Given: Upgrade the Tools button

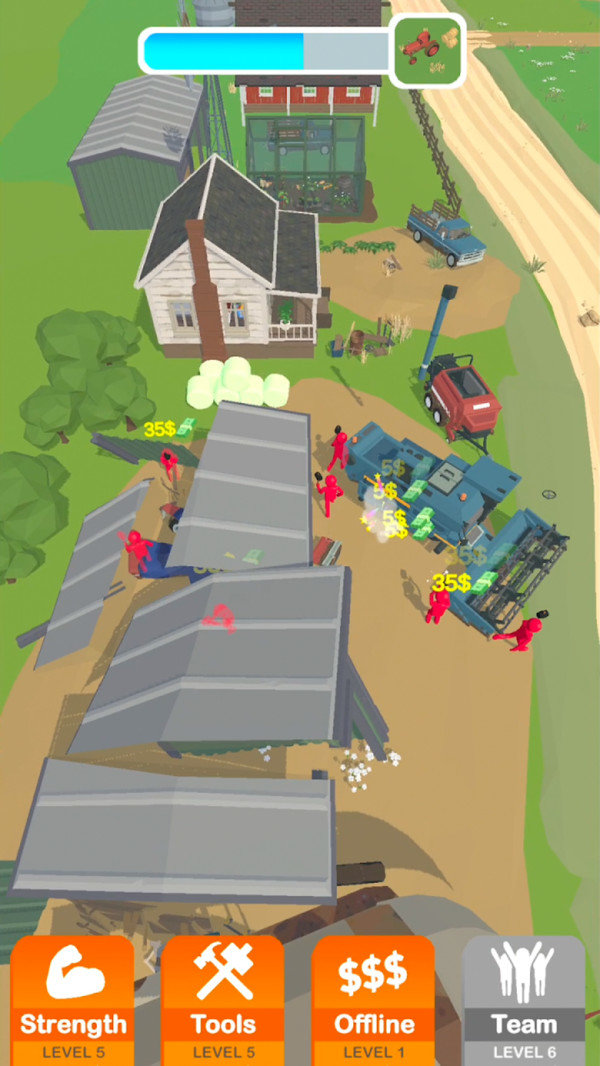Looking at the screenshot, I should 223,998.
